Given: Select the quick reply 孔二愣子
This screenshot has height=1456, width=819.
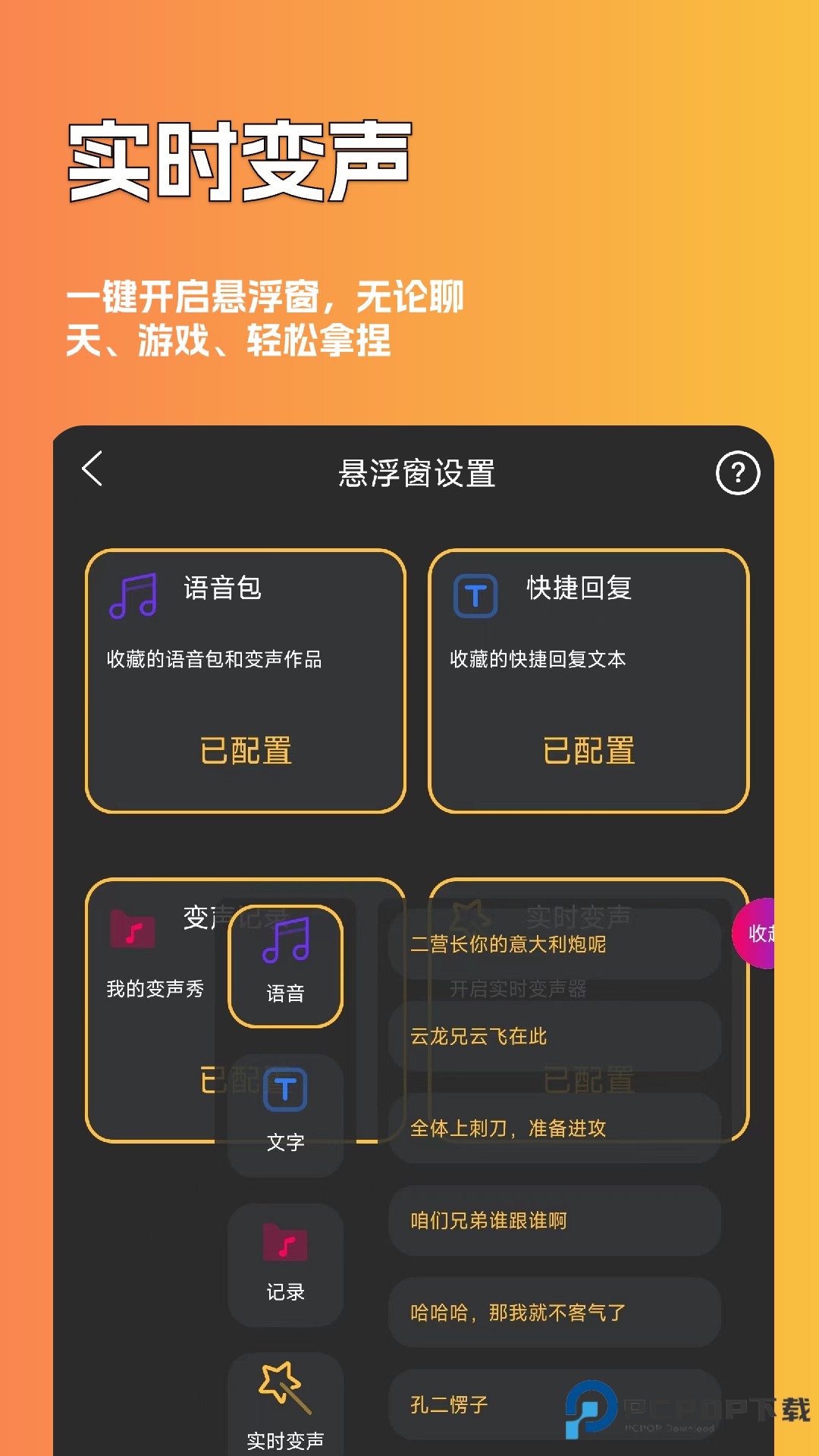Looking at the screenshot, I should click(554, 1404).
